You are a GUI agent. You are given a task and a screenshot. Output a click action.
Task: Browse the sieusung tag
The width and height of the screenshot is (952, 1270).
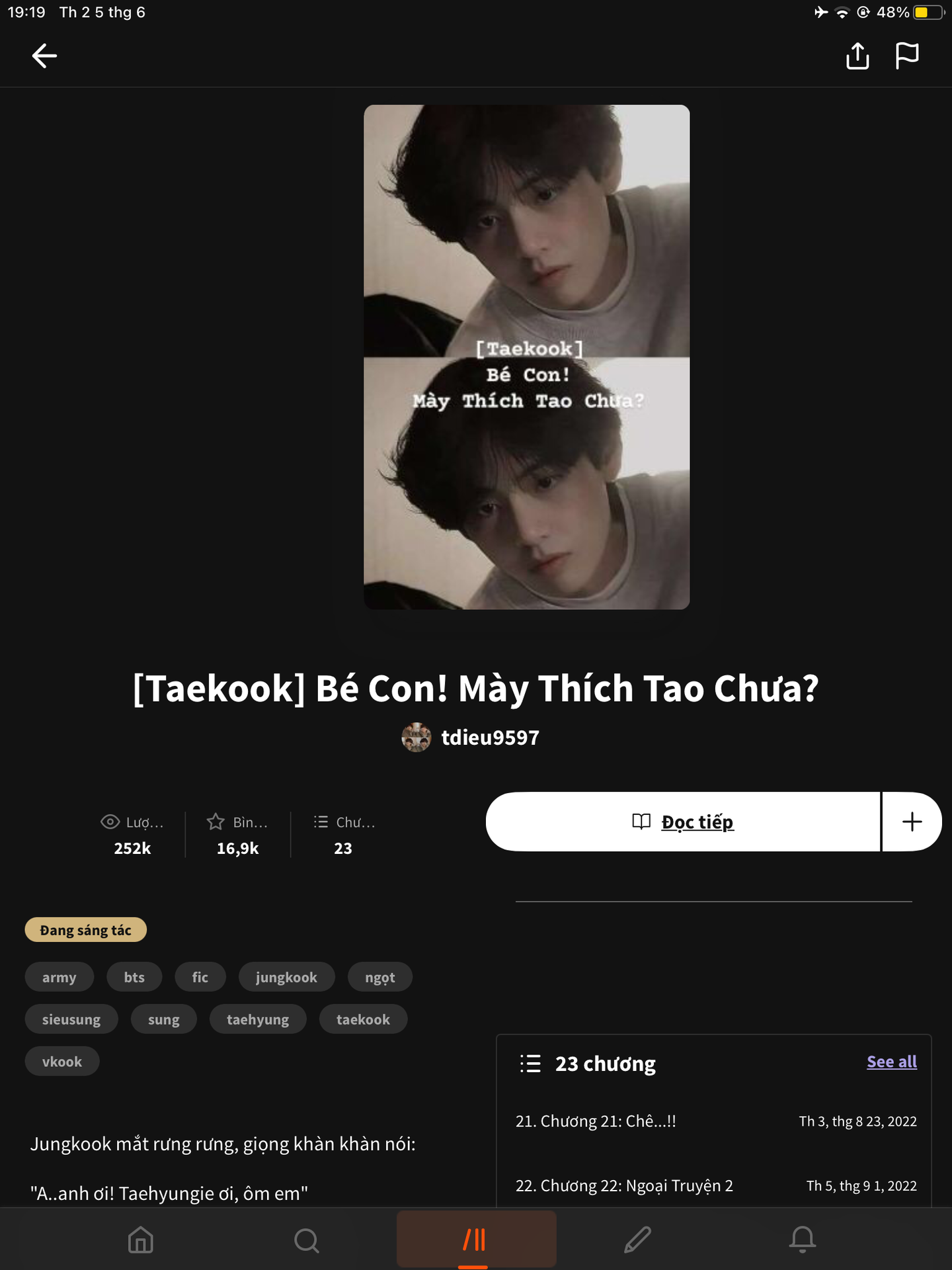tap(71, 1019)
